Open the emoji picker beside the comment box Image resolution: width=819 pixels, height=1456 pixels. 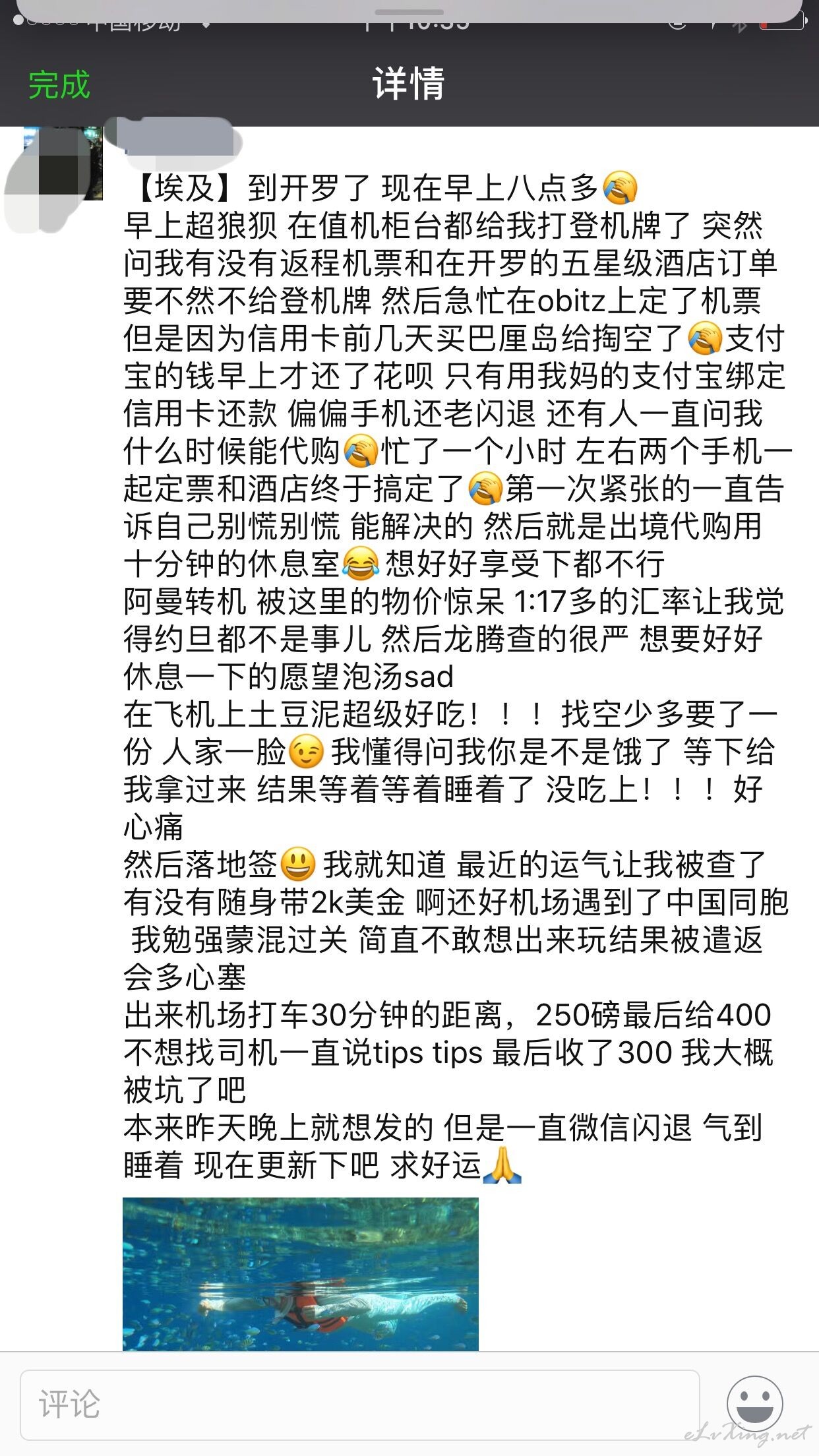pyautogui.click(x=754, y=1404)
